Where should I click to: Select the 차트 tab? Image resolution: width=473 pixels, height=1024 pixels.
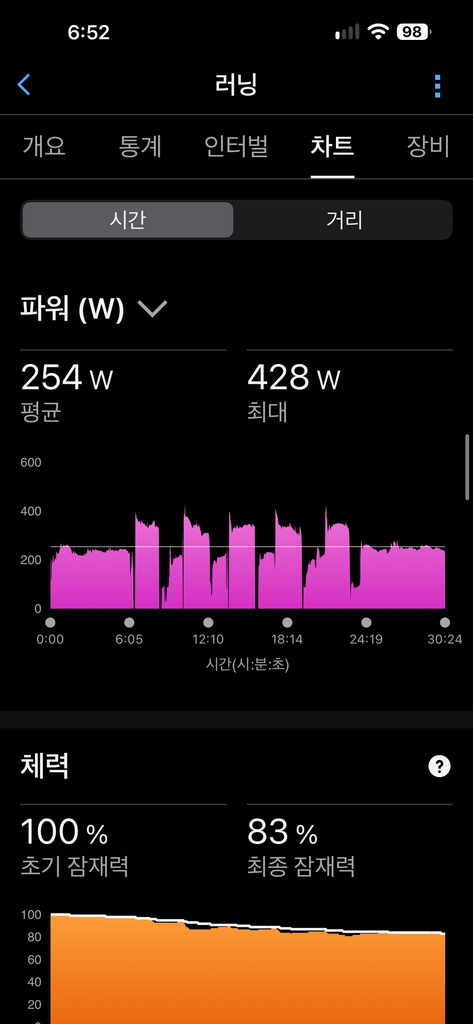pos(332,146)
